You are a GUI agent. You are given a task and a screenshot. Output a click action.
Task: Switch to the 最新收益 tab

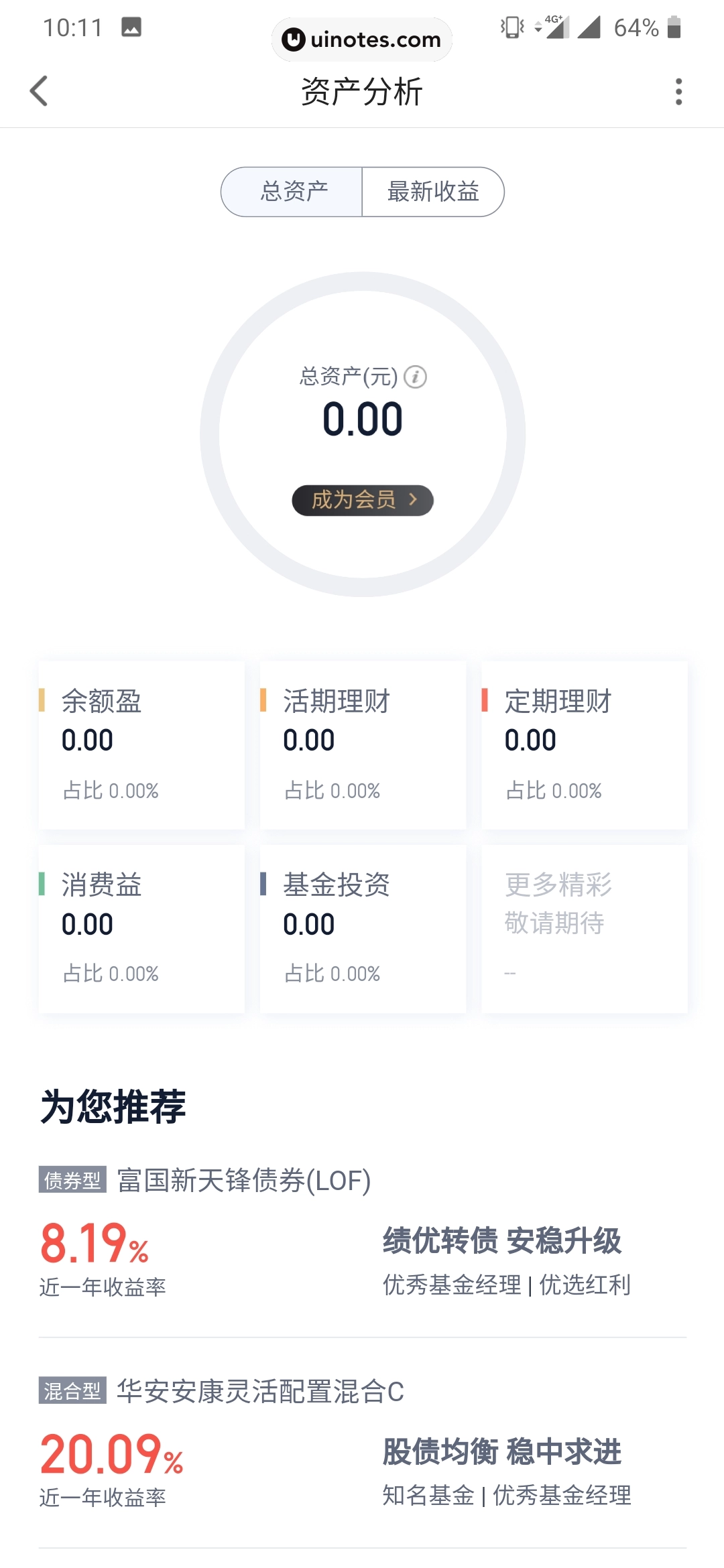(432, 192)
